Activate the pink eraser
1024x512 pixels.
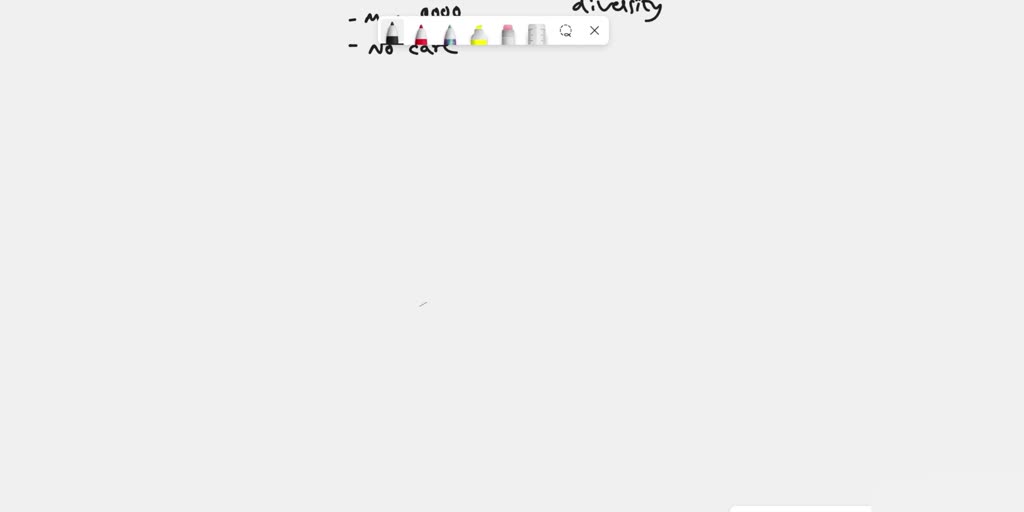tap(508, 35)
